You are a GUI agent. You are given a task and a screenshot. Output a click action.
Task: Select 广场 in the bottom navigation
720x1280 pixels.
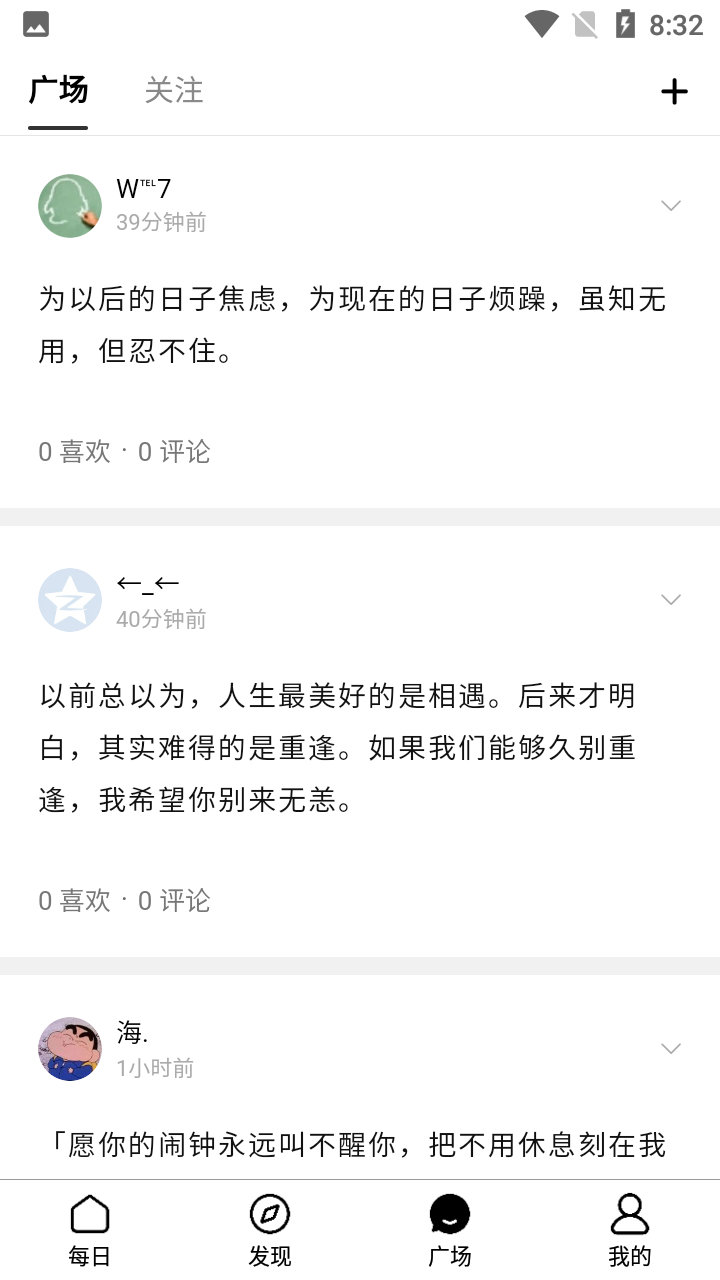coord(450,1230)
